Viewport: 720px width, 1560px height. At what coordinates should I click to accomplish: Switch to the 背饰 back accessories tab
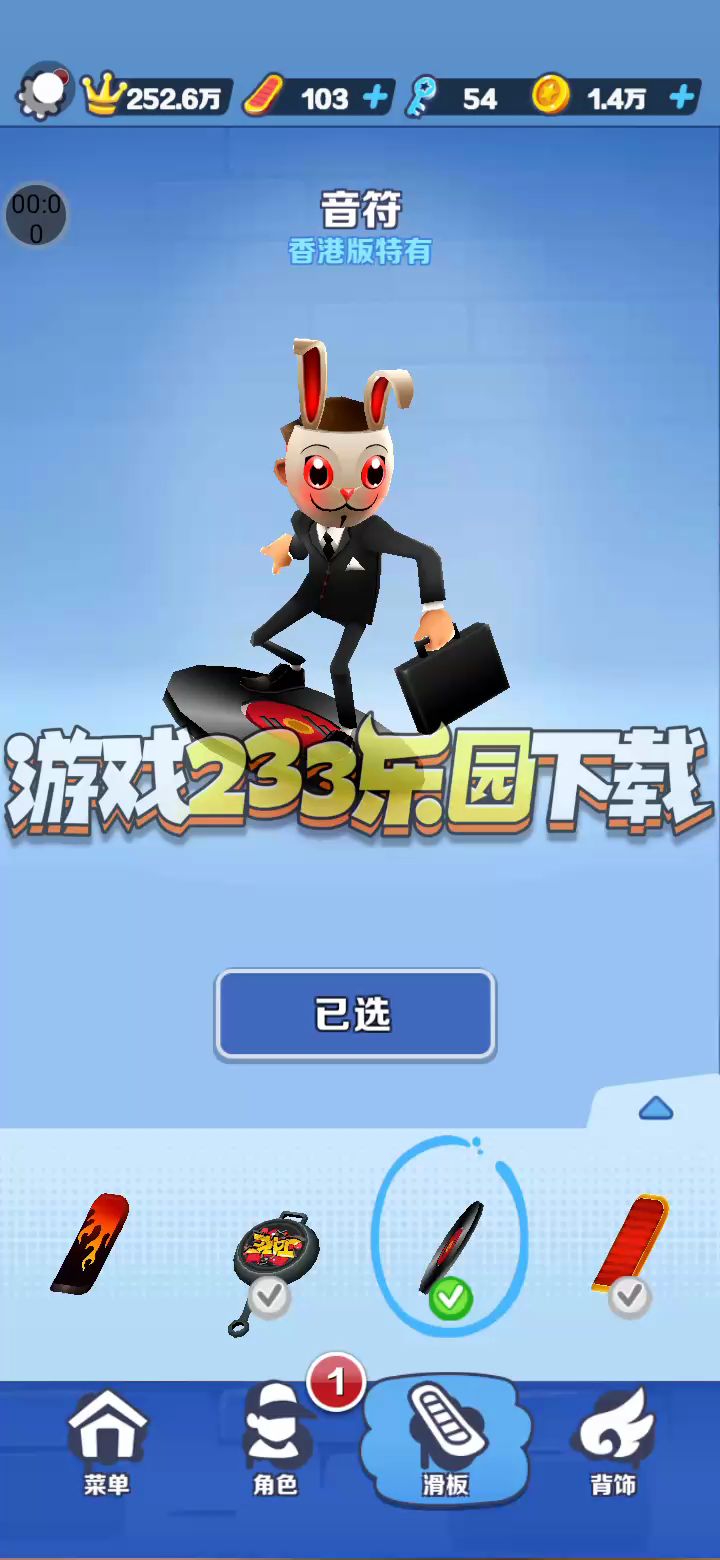(614, 1440)
